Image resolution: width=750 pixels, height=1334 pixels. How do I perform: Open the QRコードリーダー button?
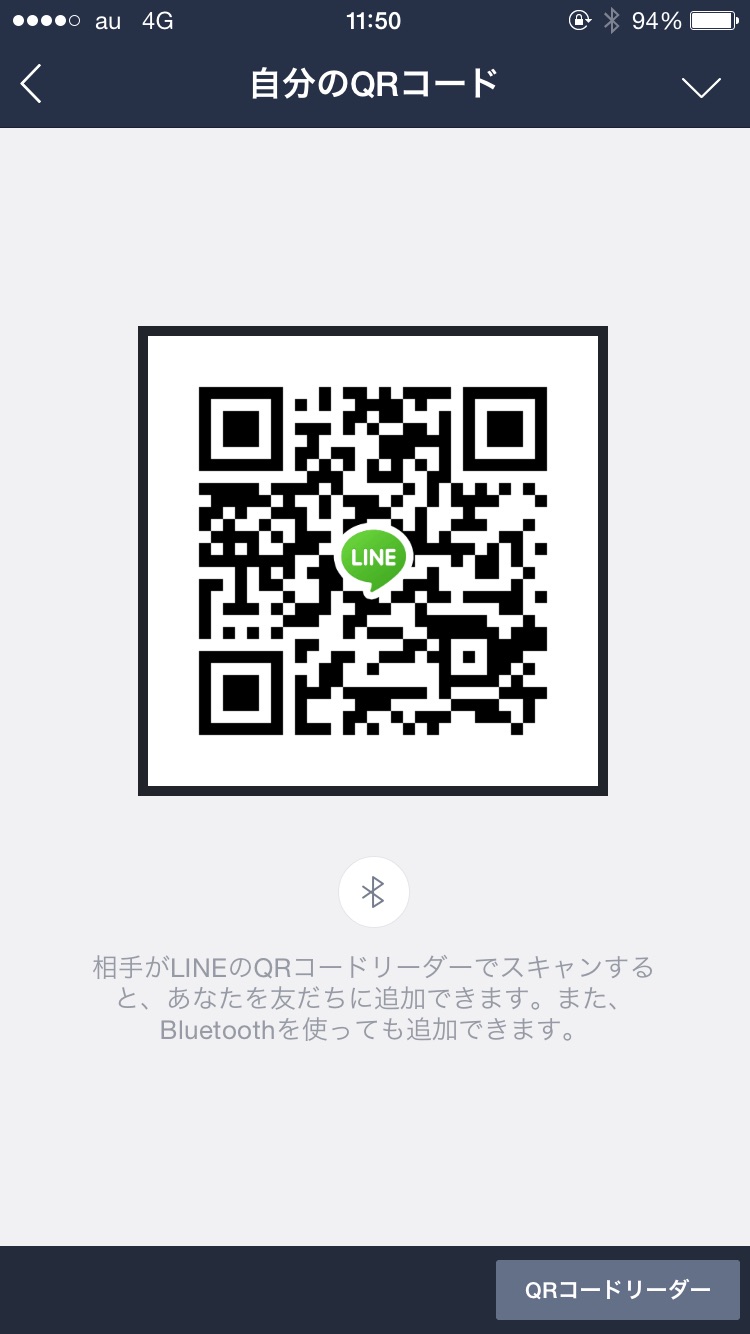[x=617, y=1289]
